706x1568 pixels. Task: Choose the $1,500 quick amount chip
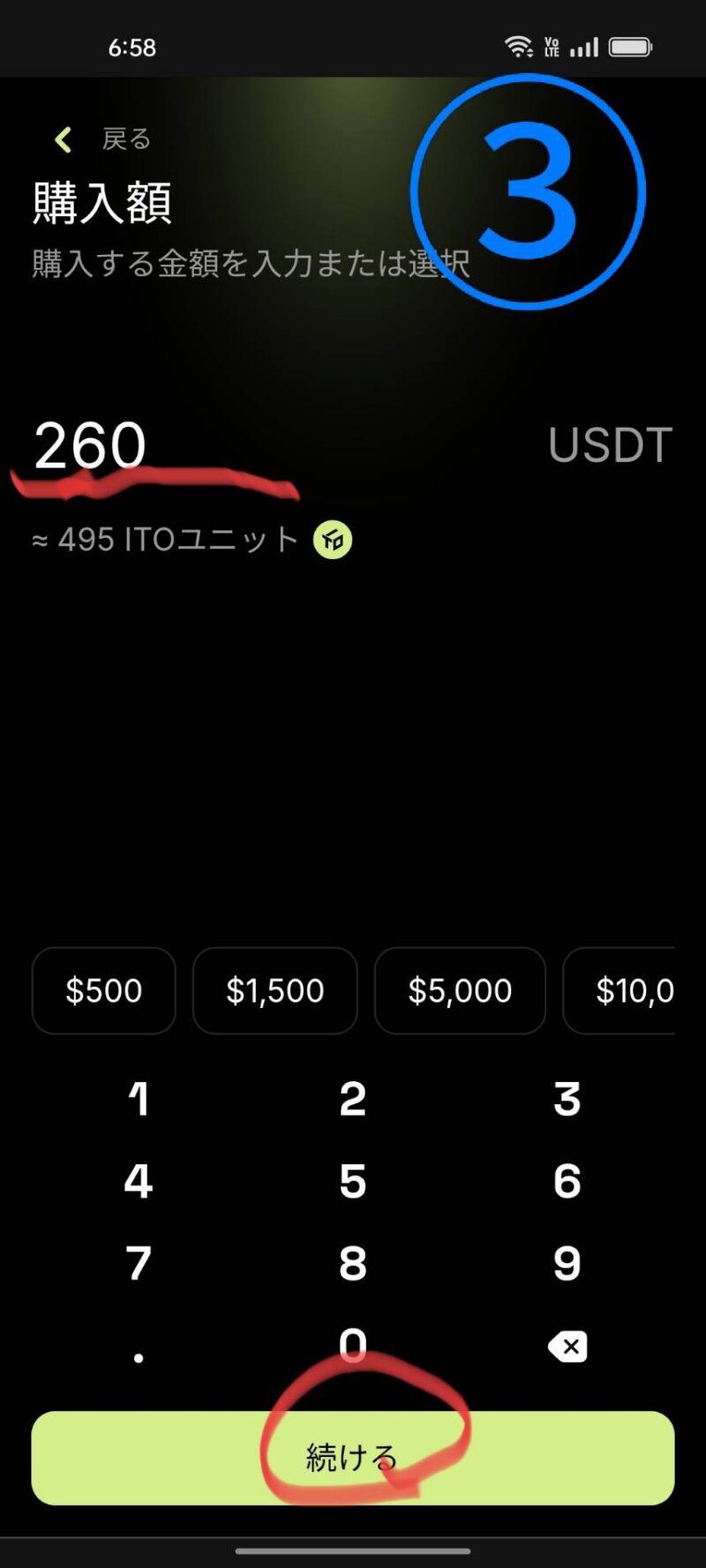point(275,990)
